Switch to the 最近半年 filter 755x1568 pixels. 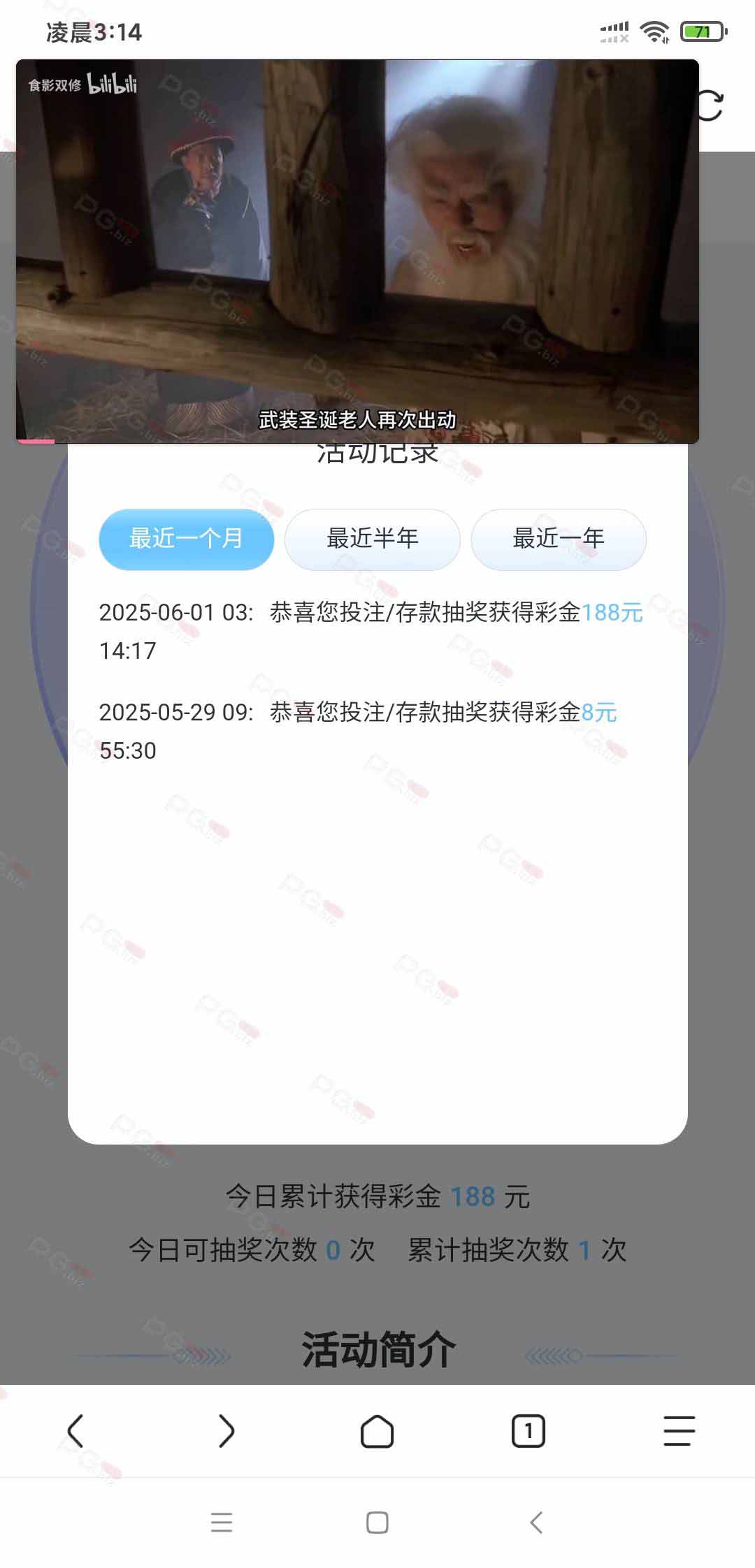[372, 539]
